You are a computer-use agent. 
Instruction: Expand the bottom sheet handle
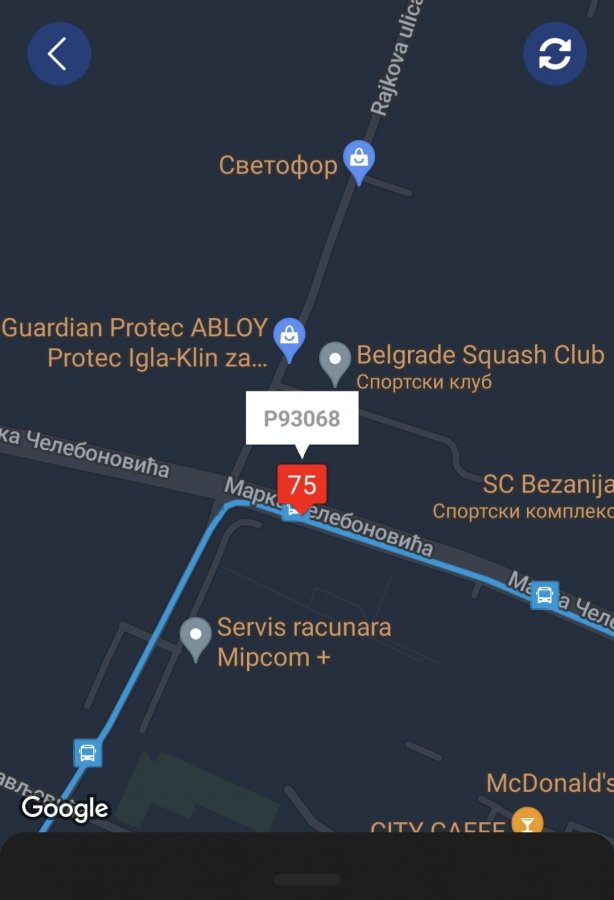pyautogui.click(x=307, y=880)
